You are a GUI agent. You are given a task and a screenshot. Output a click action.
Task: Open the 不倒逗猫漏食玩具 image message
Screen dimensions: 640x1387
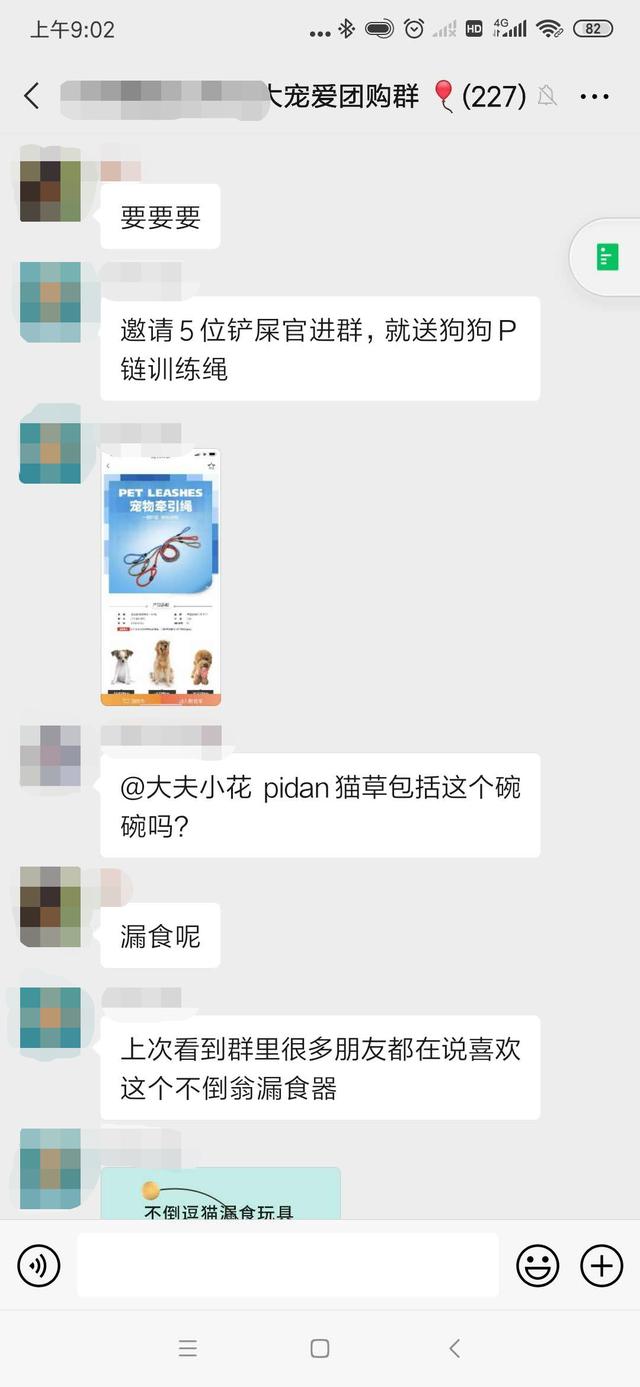click(220, 1194)
